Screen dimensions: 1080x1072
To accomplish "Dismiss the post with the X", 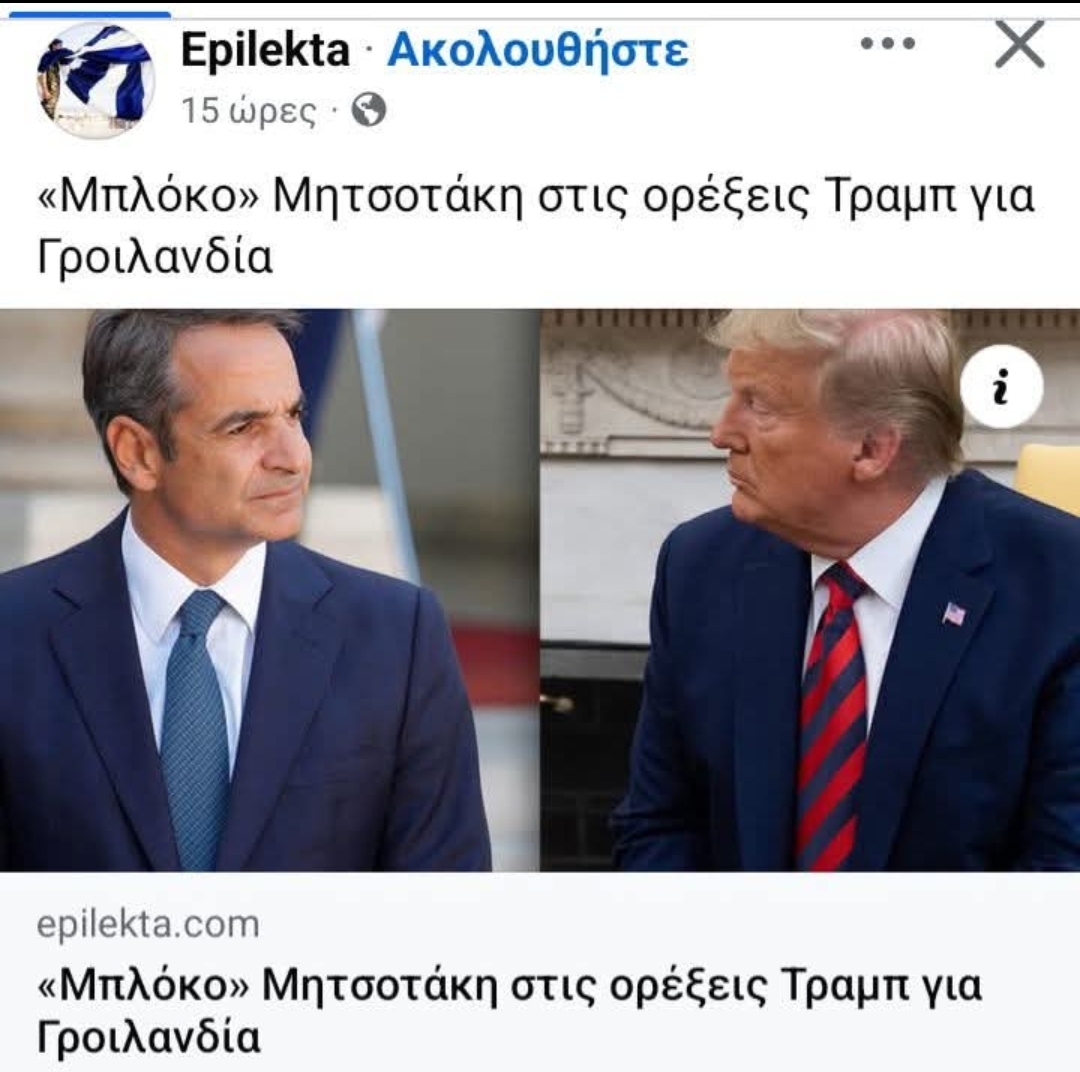I will 1019,46.
